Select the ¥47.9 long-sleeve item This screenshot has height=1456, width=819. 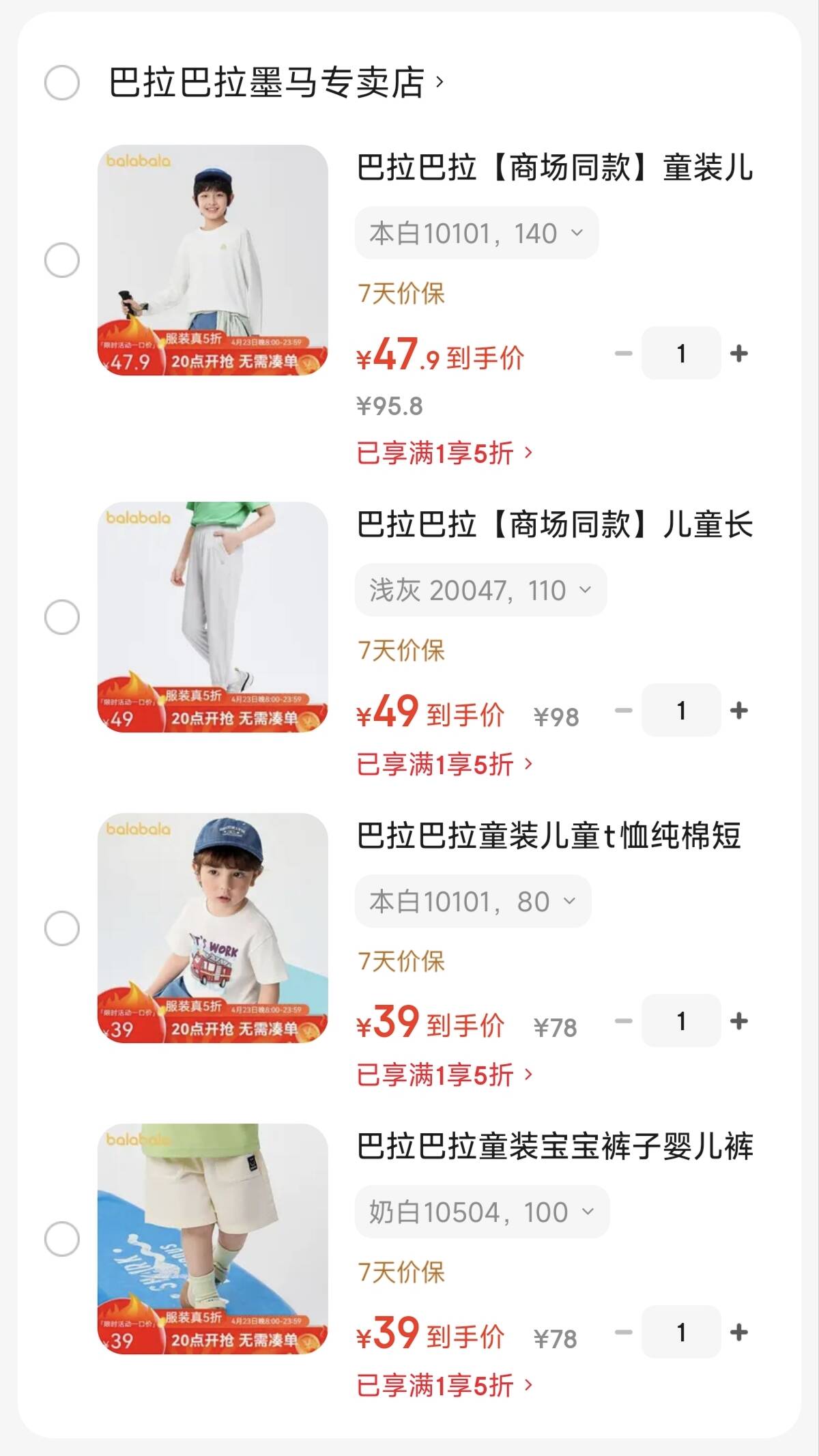coord(62,260)
